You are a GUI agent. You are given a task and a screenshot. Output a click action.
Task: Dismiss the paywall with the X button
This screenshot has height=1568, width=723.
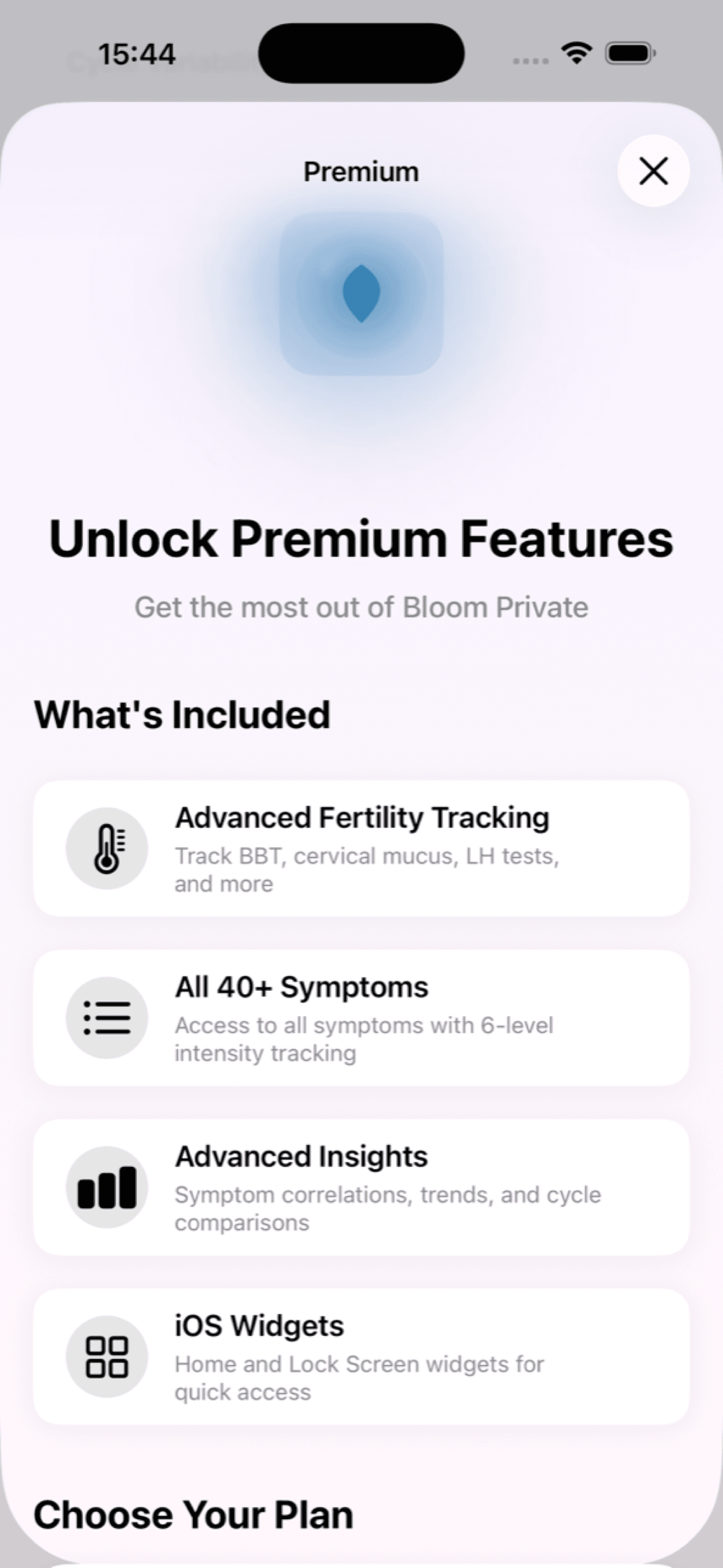[x=654, y=171]
